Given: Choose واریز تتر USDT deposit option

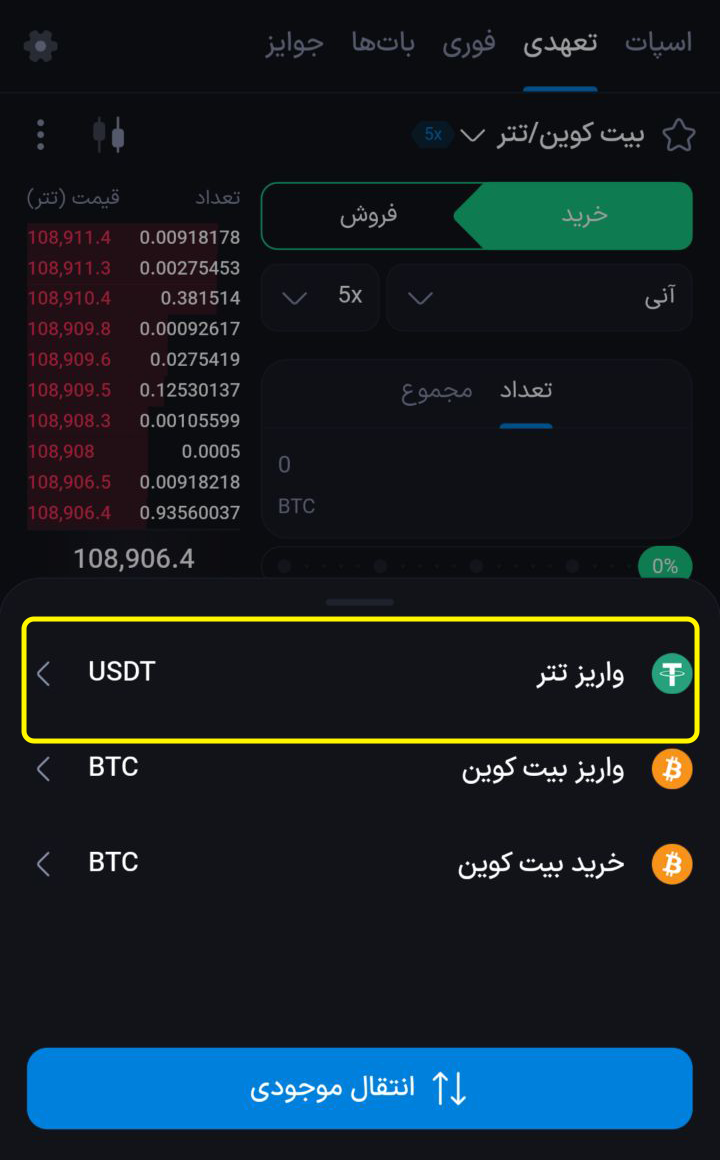Looking at the screenshot, I should coord(360,674).
